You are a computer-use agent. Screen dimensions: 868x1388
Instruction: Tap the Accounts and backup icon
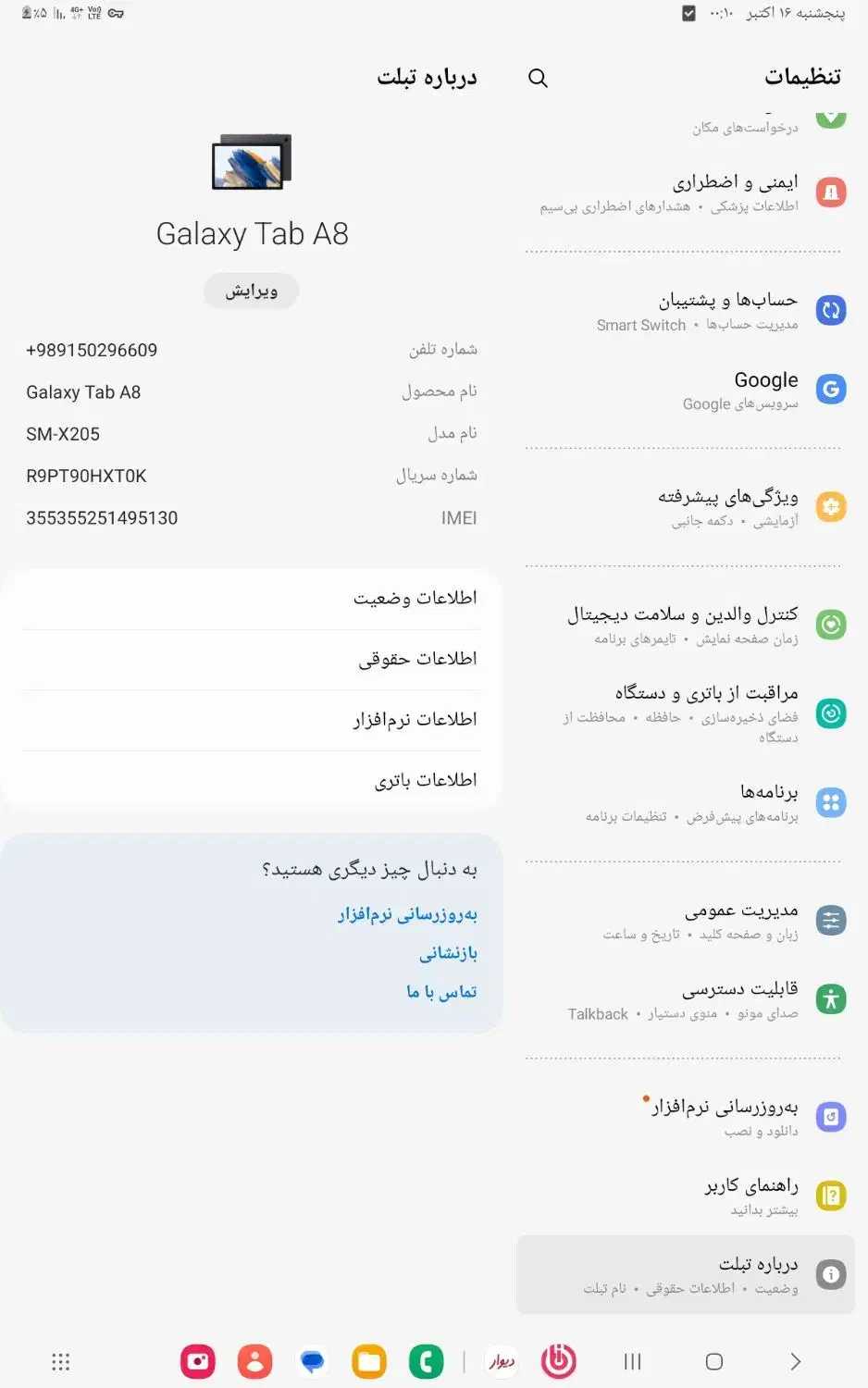[x=831, y=311]
